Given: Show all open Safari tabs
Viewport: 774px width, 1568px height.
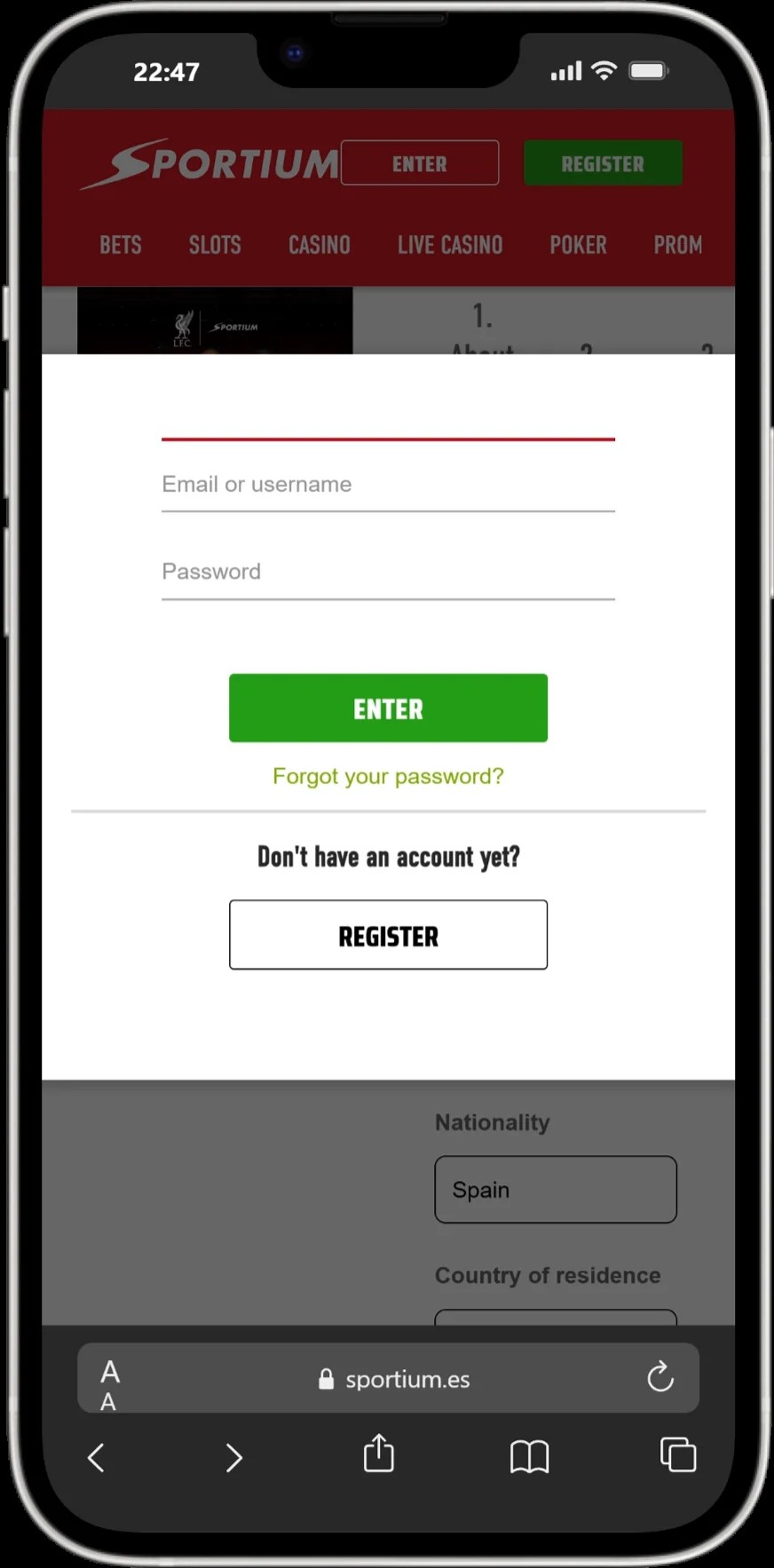Looking at the screenshot, I should pyautogui.click(x=678, y=1455).
